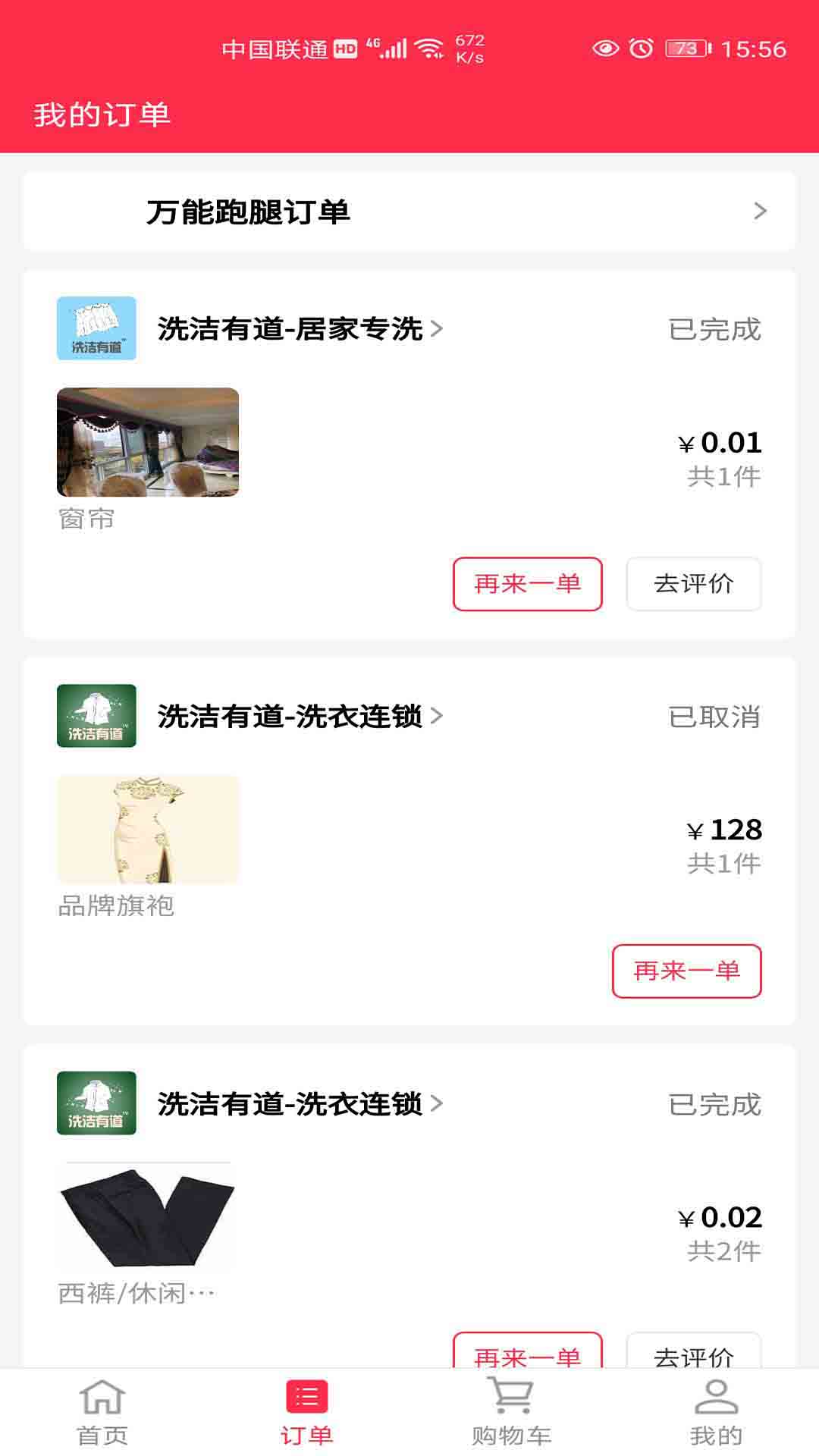The height and width of the screenshot is (1456, 819).
Task: Open the shop of the cancelled order
Action: click(300, 717)
